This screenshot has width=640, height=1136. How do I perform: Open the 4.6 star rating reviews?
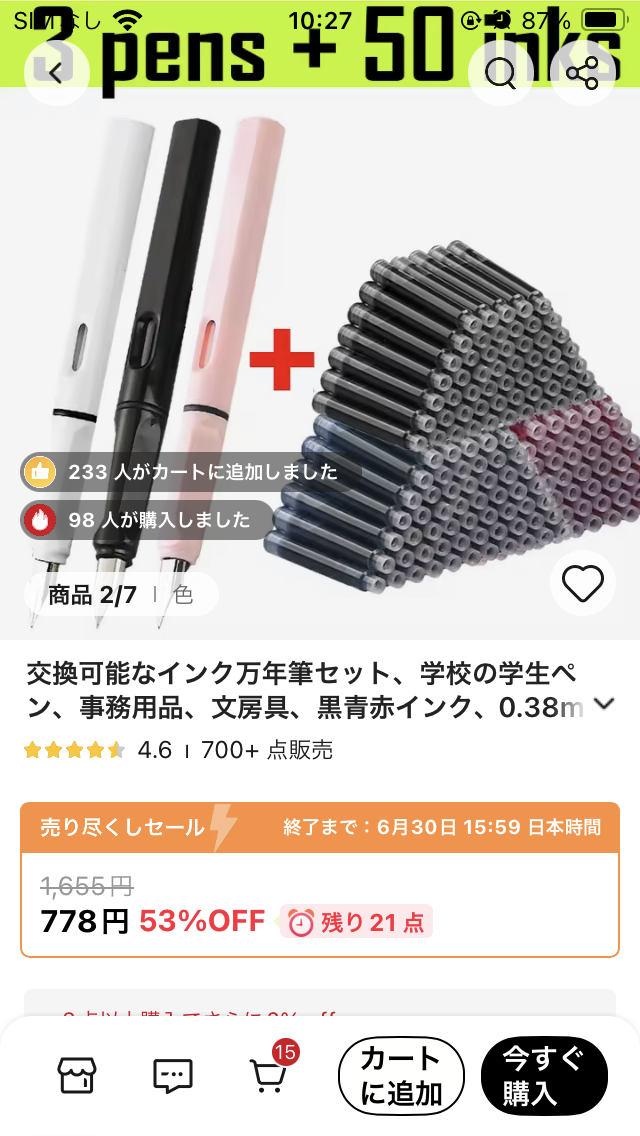pyautogui.click(x=98, y=749)
